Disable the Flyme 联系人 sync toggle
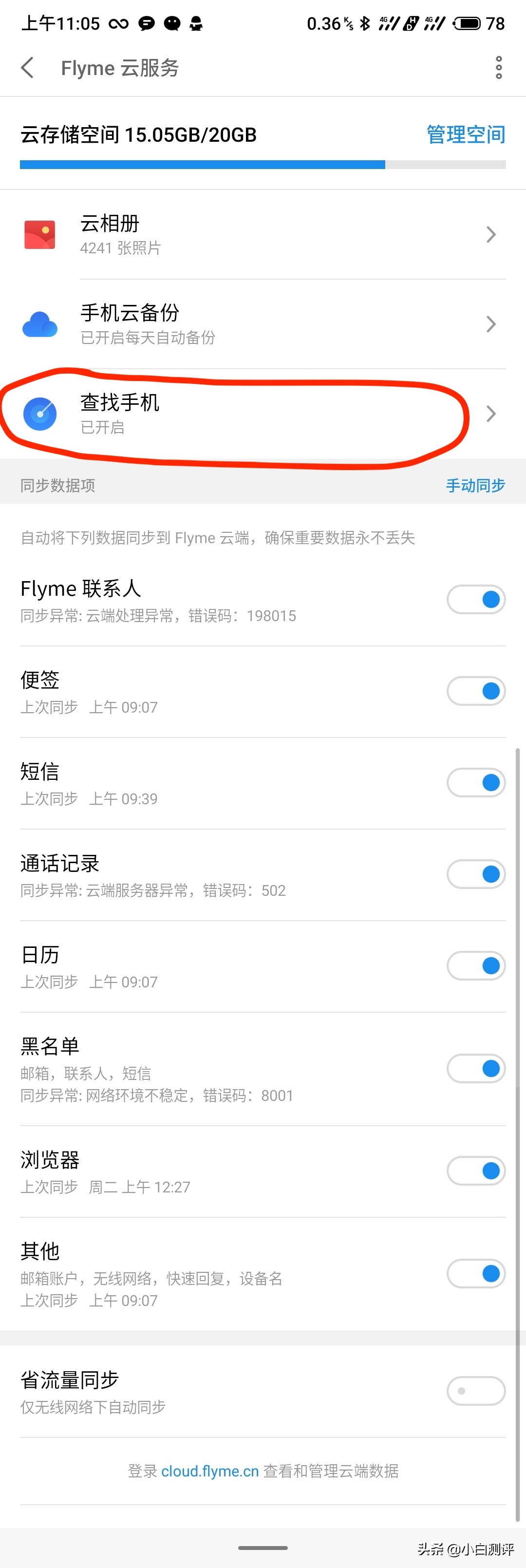This screenshot has width=526, height=1568. point(476,599)
